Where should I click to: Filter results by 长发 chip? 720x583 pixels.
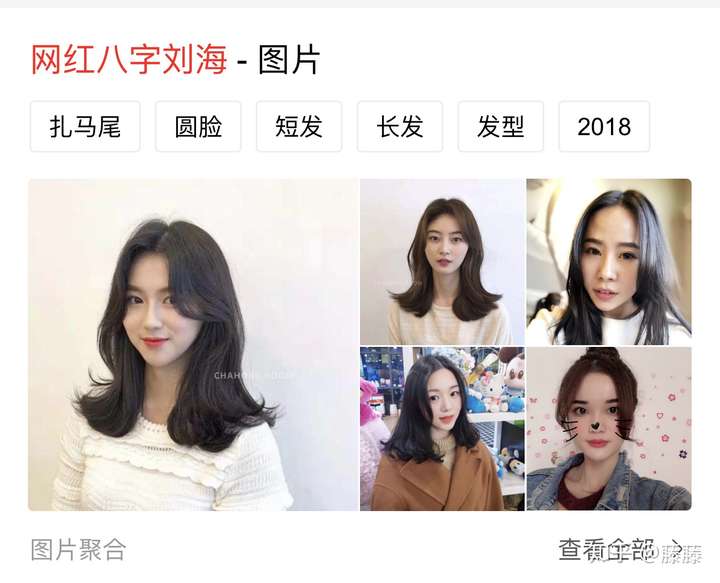click(400, 127)
